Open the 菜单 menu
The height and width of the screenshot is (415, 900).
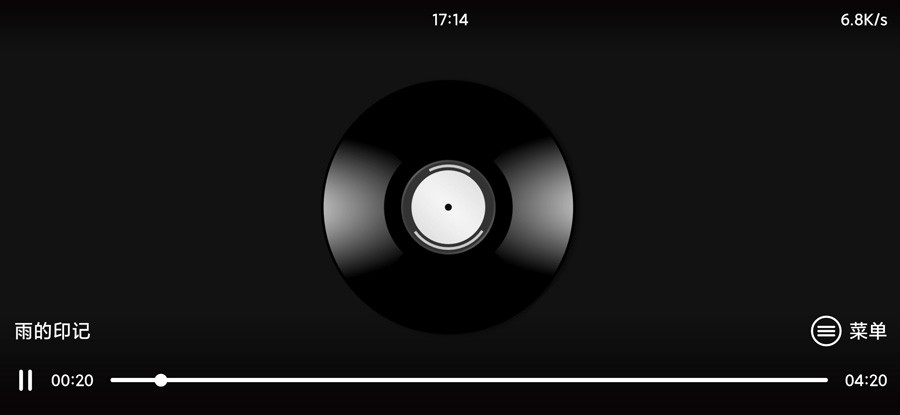tap(848, 331)
